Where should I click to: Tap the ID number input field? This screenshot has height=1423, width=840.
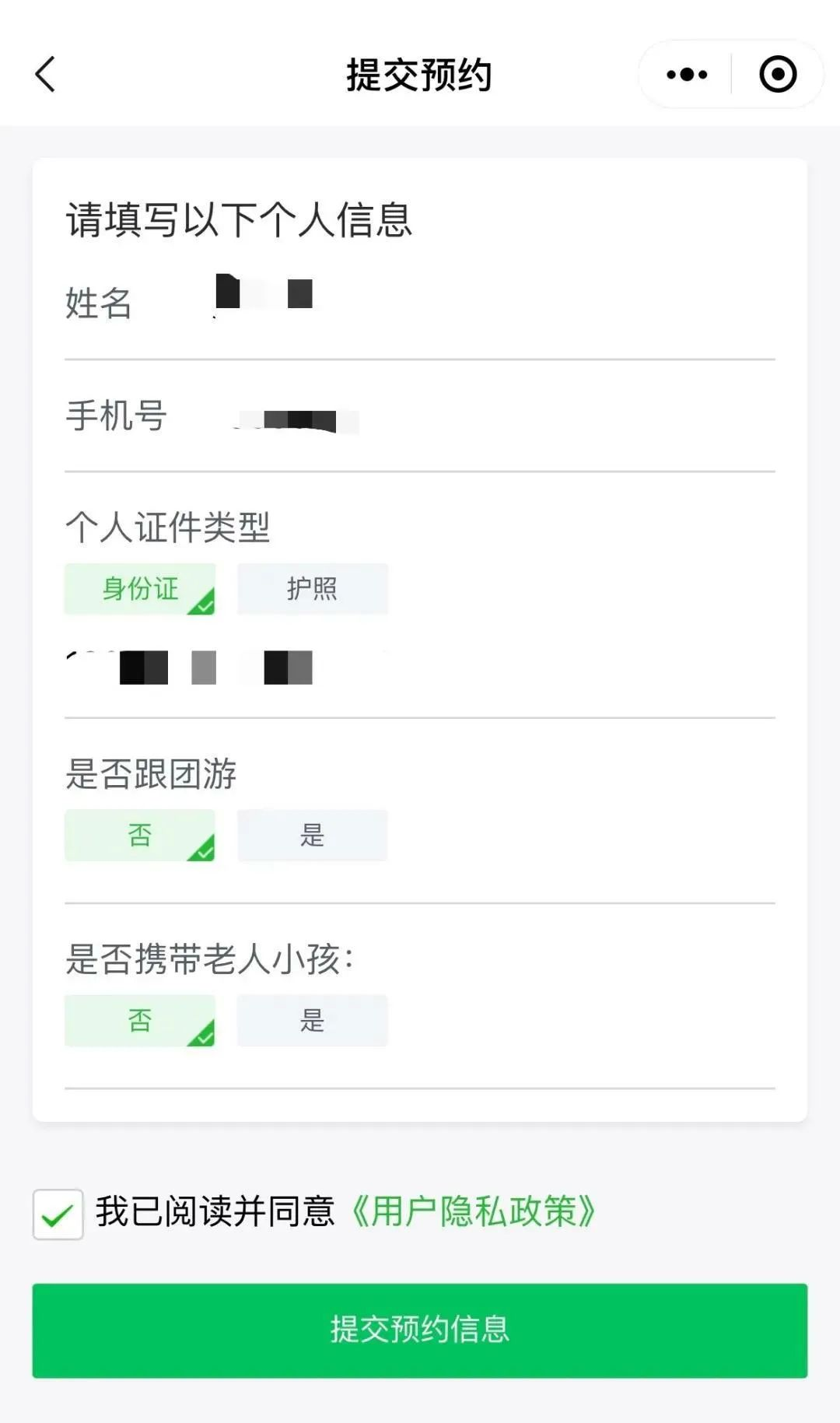420,668
